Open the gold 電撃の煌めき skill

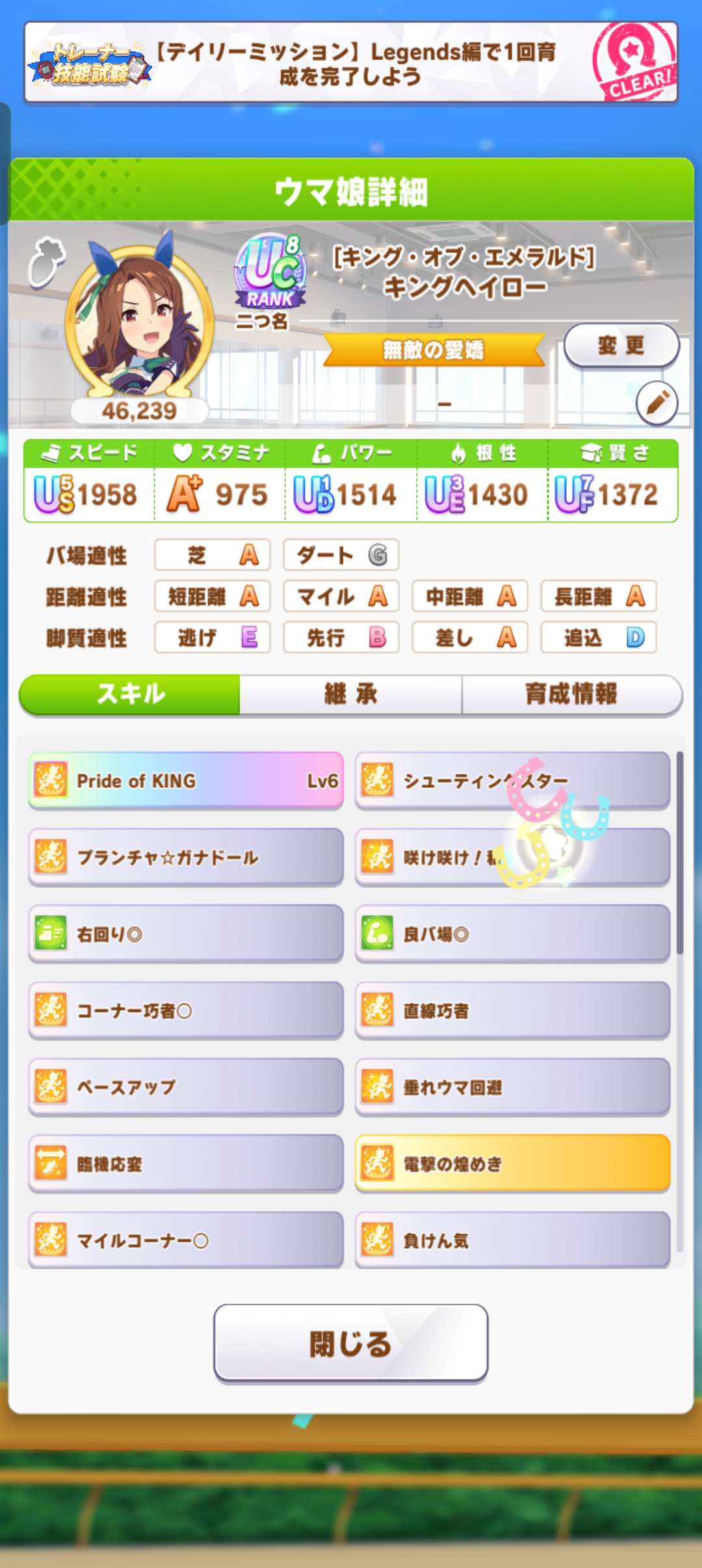point(512,1164)
